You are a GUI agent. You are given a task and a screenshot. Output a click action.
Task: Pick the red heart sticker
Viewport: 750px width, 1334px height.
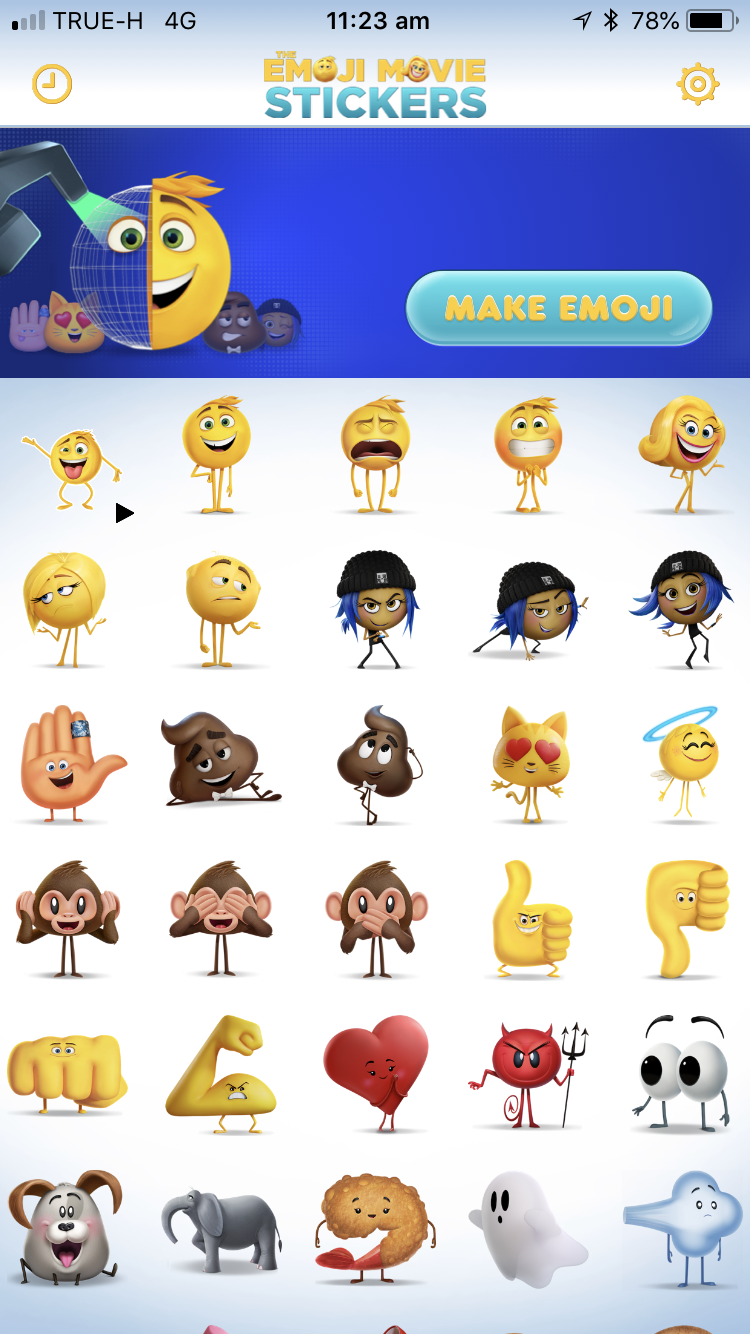(375, 1072)
